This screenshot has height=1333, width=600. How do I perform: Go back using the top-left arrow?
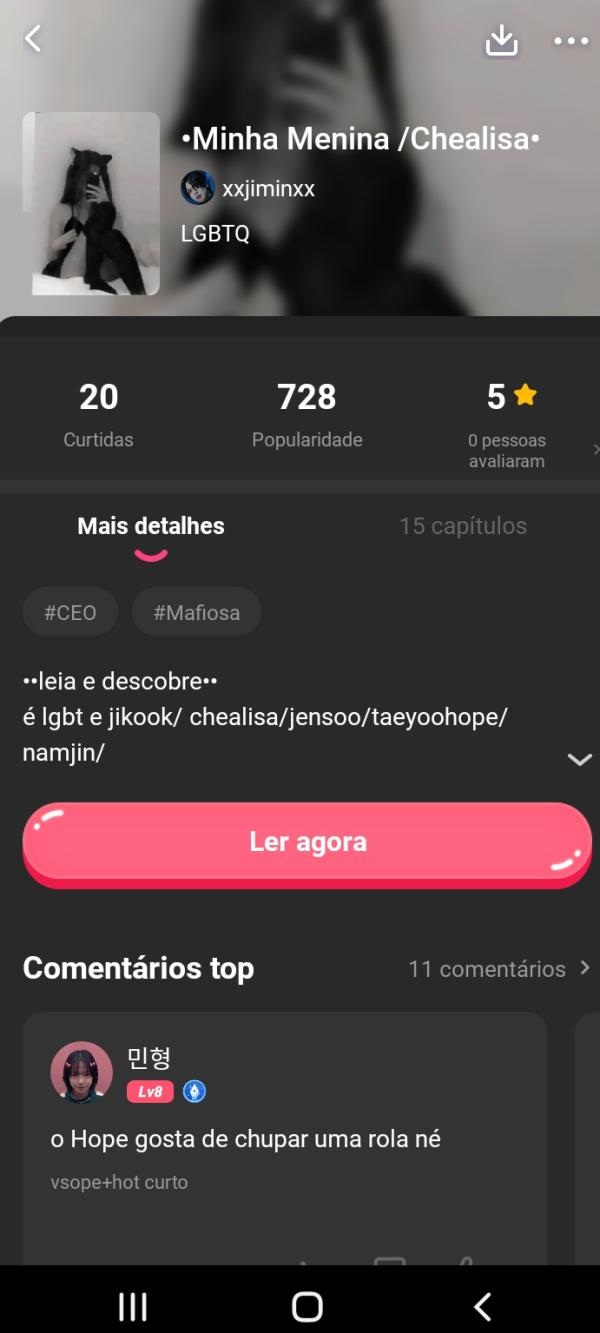coord(33,39)
